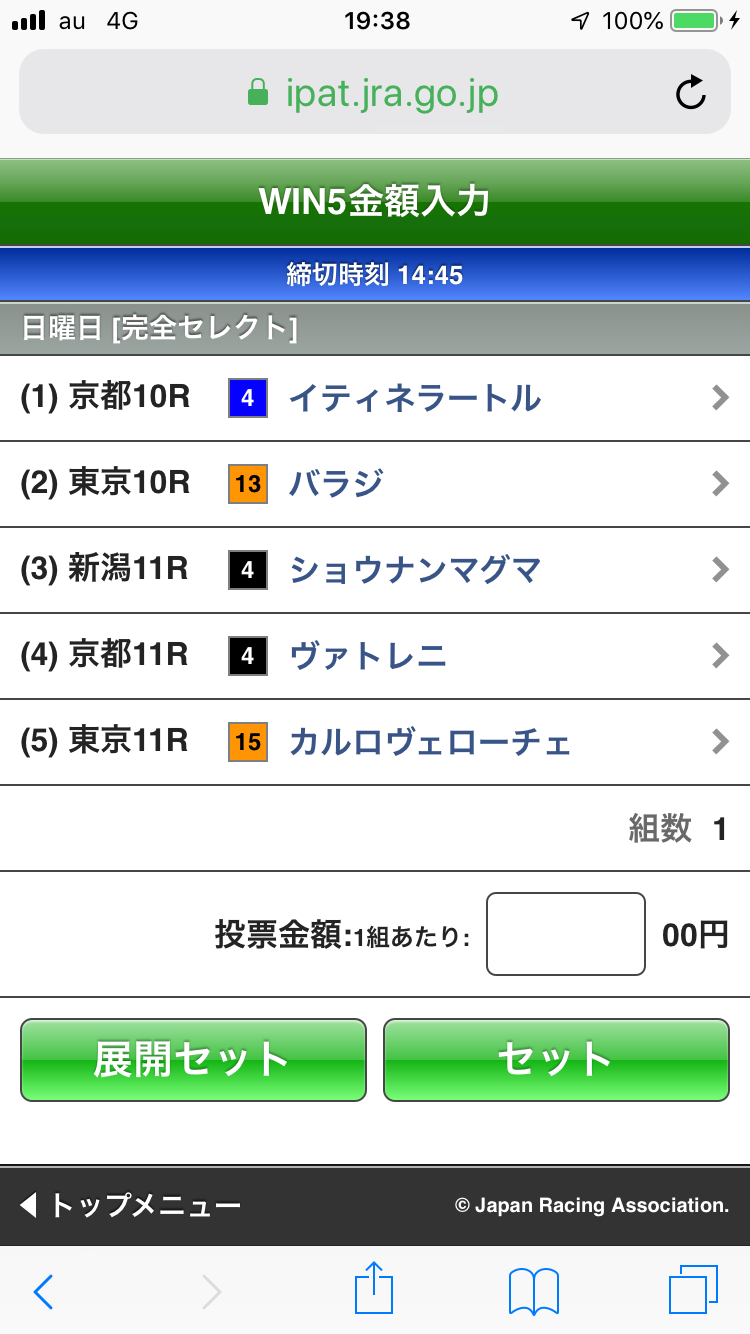Open the バラジ horse link
Image resolution: width=750 pixels, height=1334 pixels.
point(335,484)
